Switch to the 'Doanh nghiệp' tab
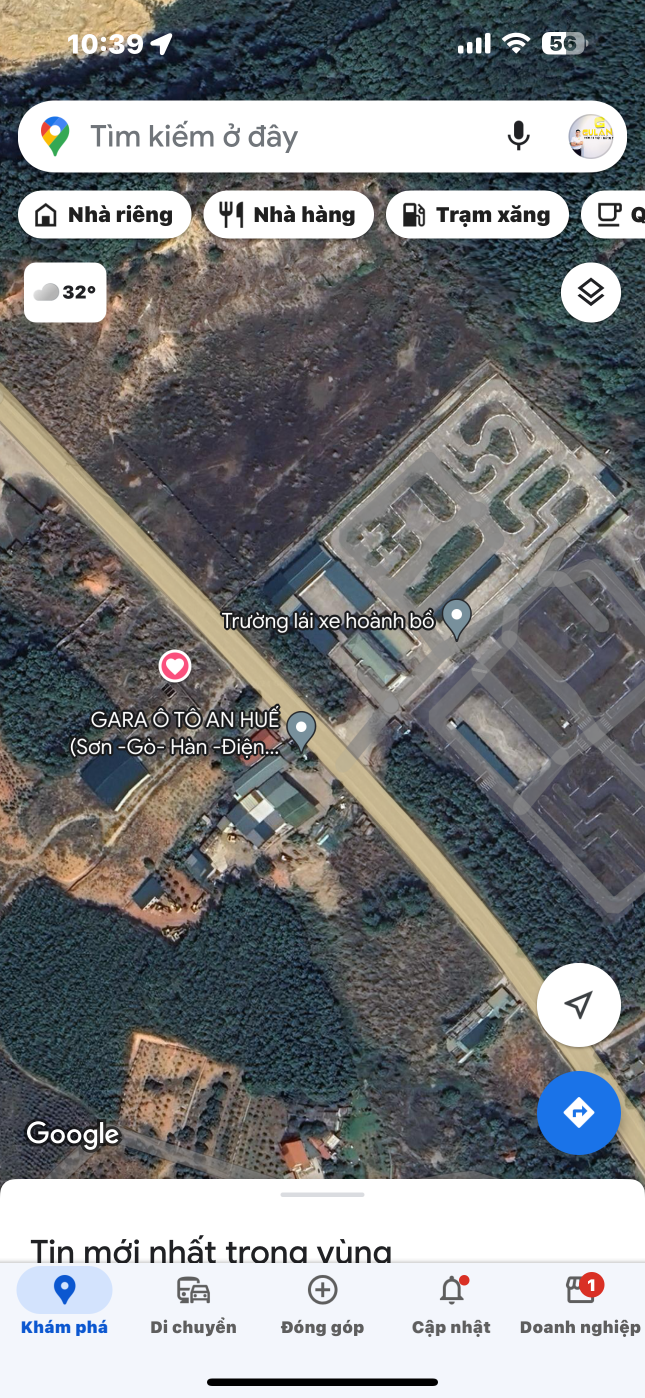This screenshot has height=1398, width=645. [580, 1306]
